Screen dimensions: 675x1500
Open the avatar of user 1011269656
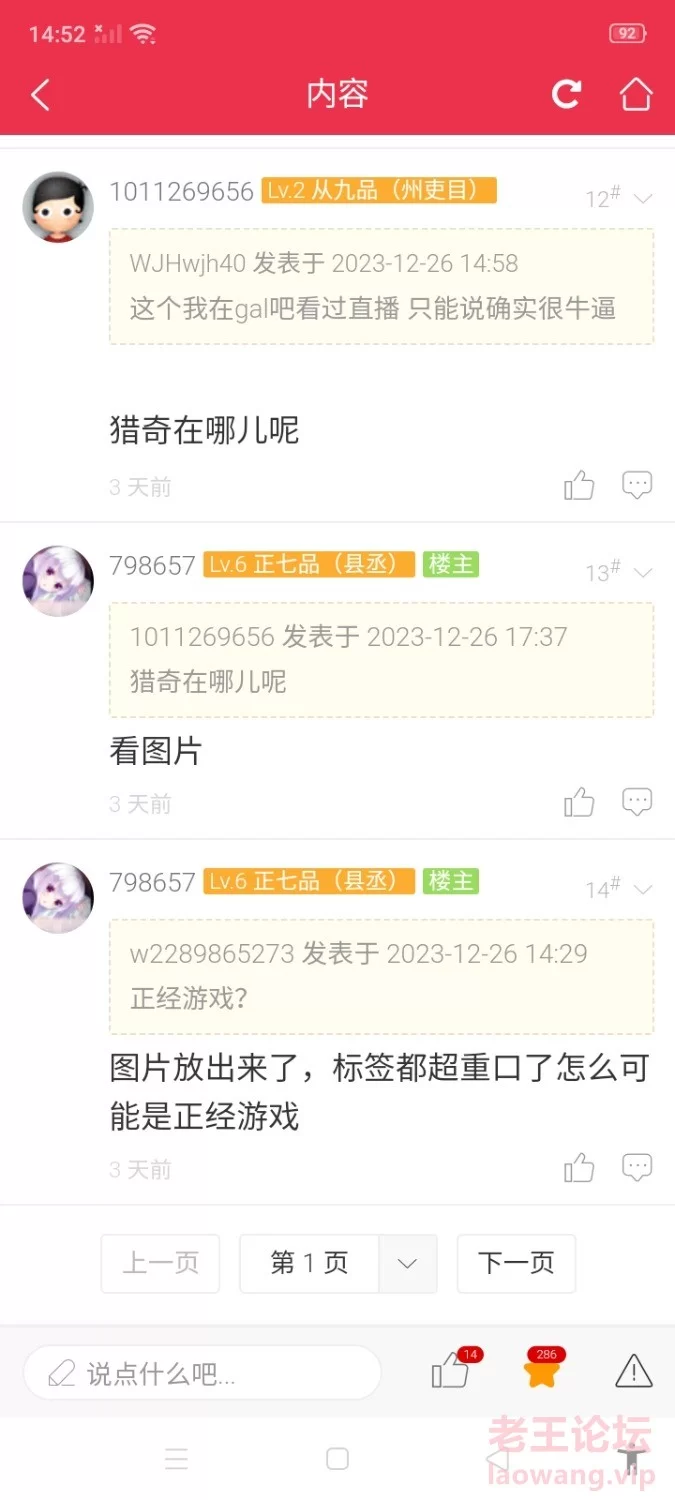(x=58, y=207)
